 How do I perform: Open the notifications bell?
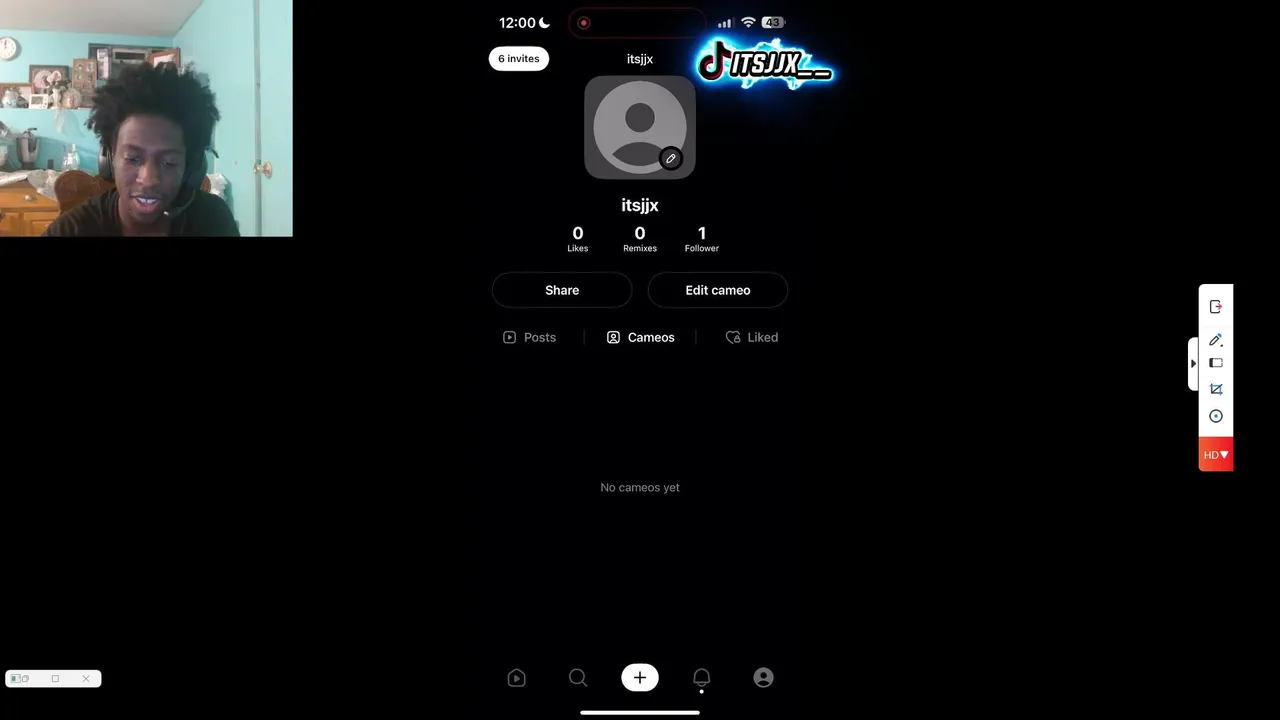tap(702, 678)
